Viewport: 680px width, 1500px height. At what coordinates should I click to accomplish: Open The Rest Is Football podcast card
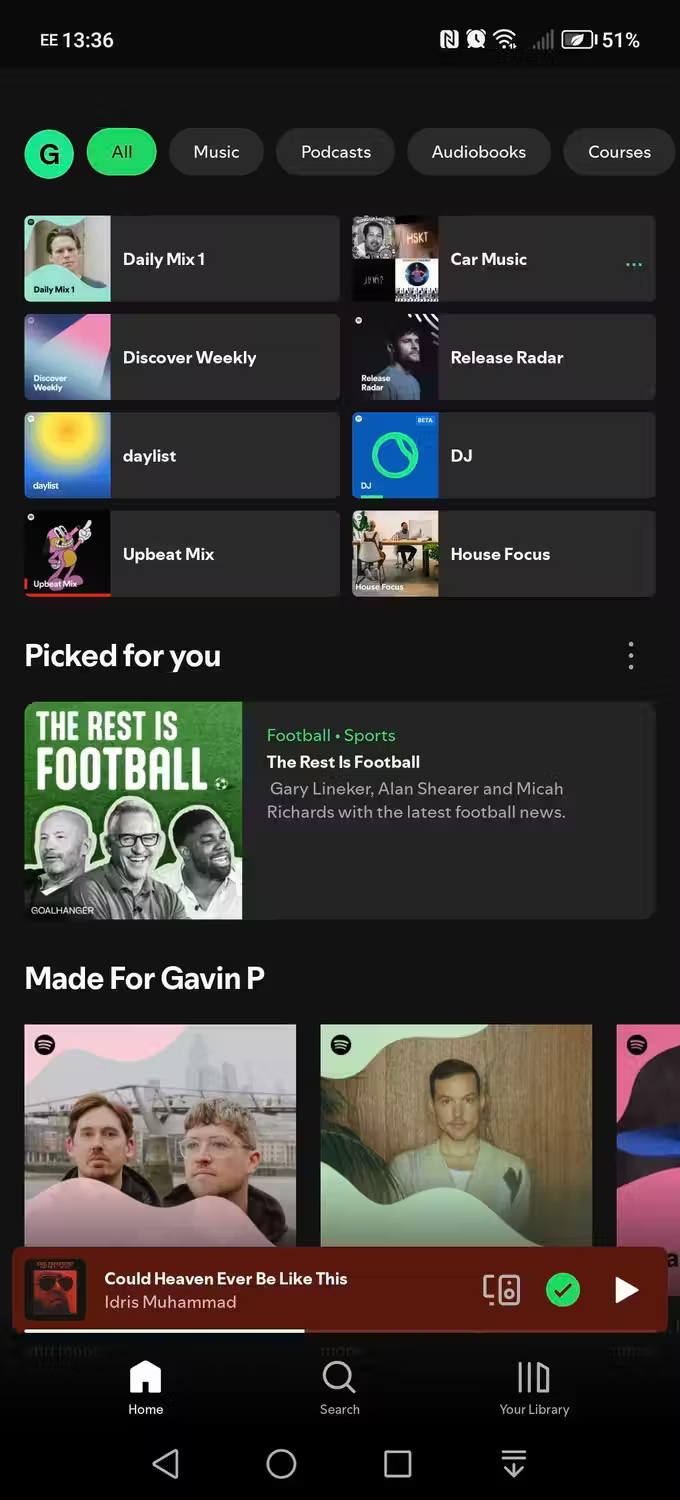[340, 810]
